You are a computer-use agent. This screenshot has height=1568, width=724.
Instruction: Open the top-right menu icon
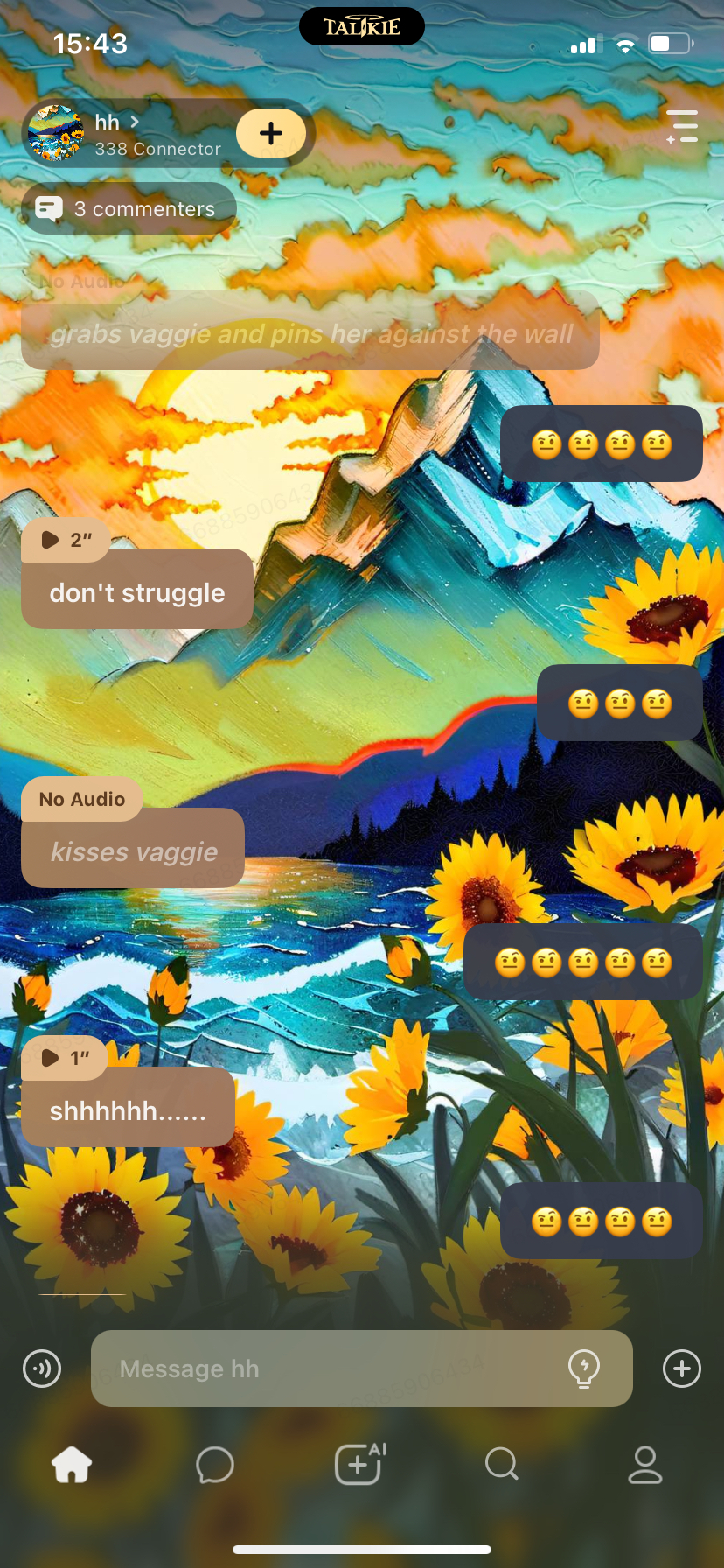point(682,127)
